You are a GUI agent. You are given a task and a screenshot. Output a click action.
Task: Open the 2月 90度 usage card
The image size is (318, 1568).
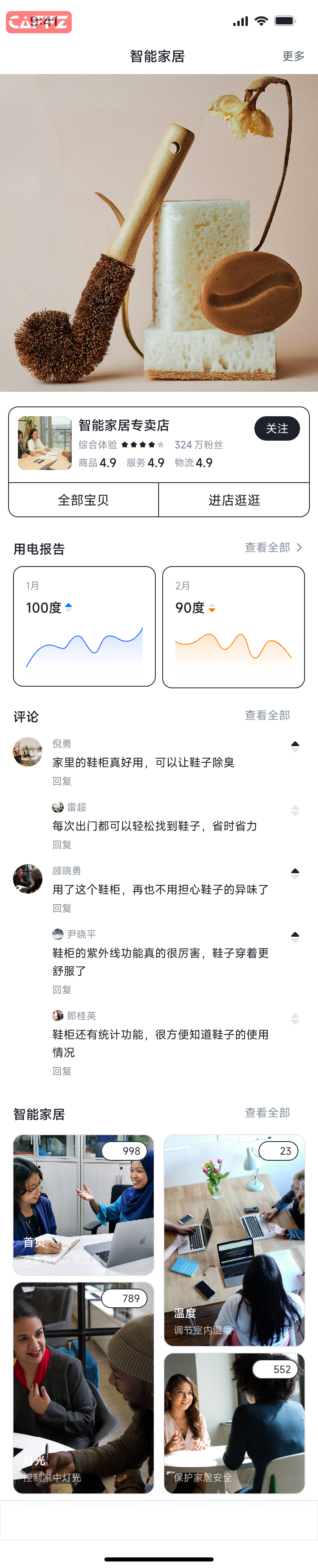pos(233,626)
